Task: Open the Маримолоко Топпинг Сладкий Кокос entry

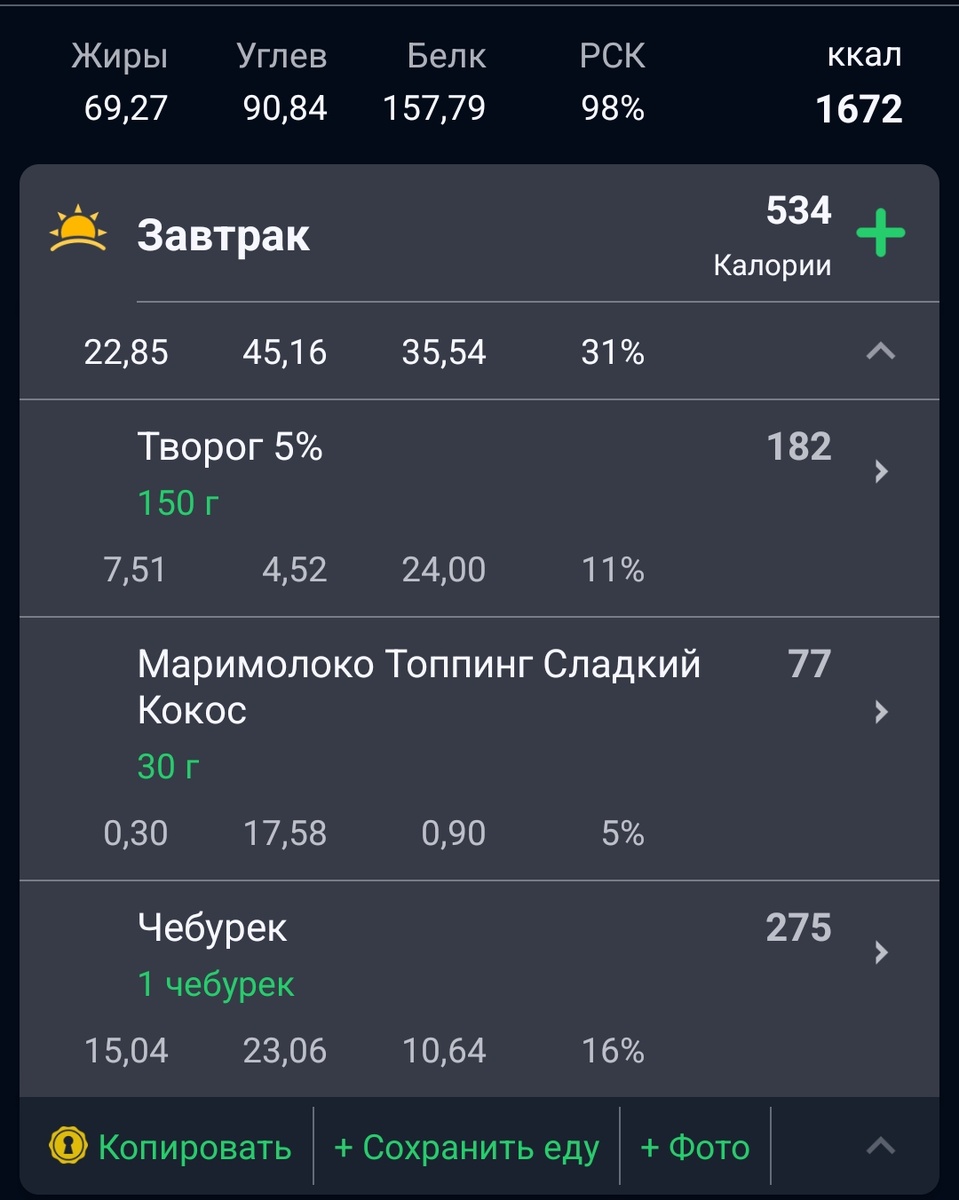Action: [x=479, y=749]
